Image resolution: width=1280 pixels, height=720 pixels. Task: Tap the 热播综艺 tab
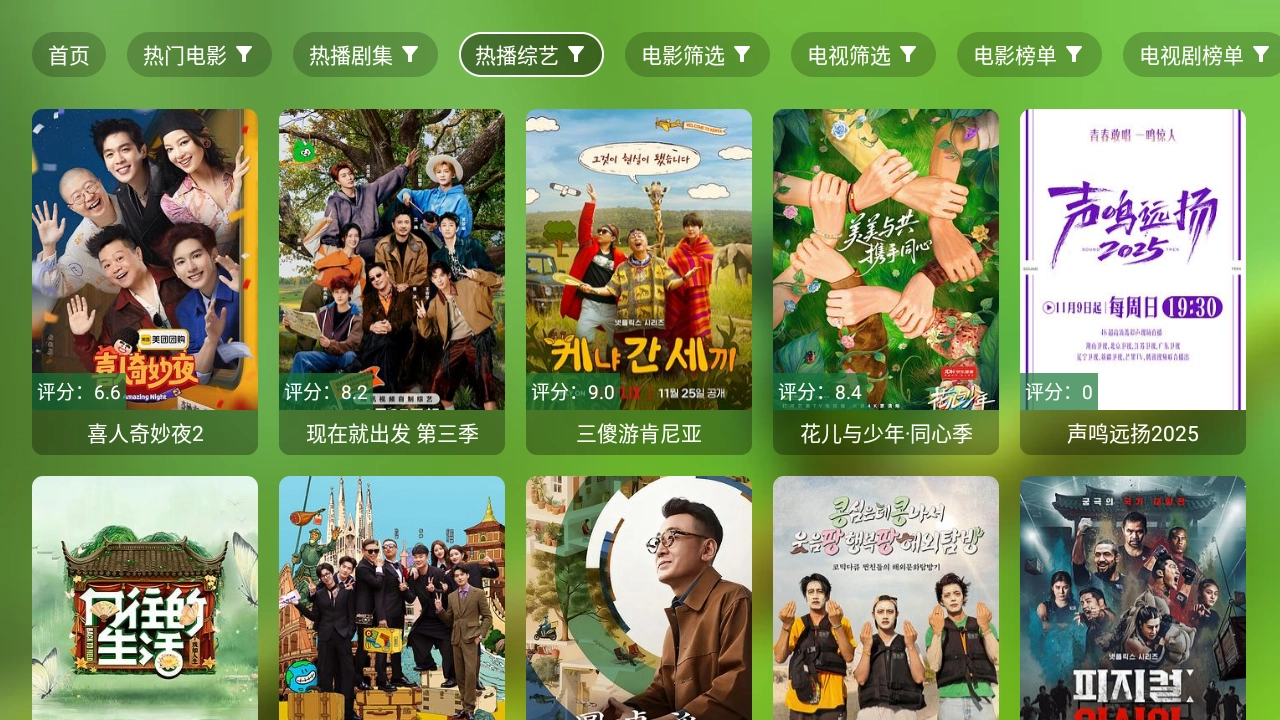coord(531,55)
